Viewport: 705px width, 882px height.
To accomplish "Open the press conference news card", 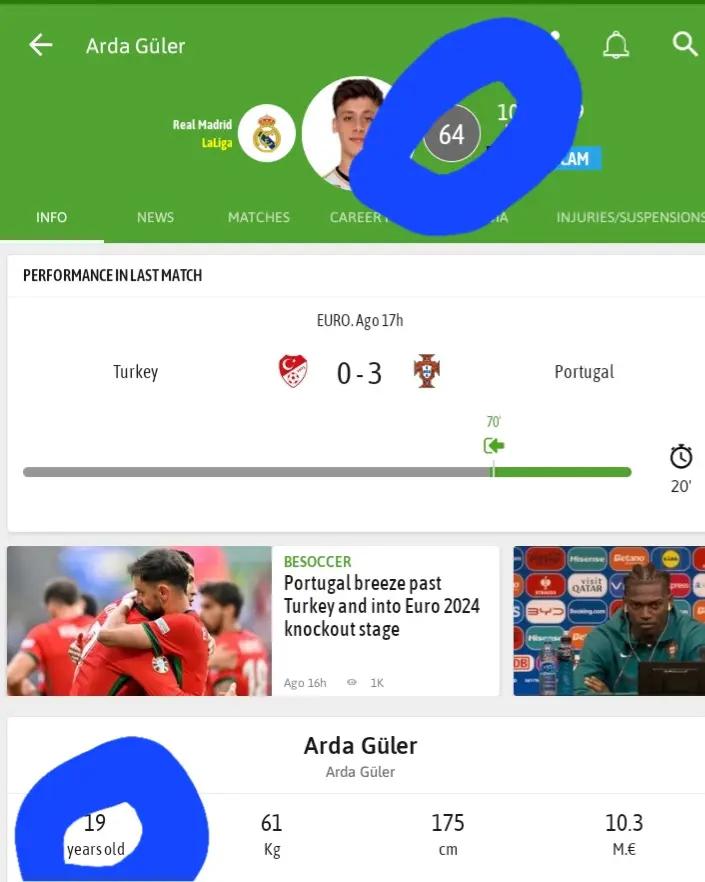I will click(x=609, y=620).
